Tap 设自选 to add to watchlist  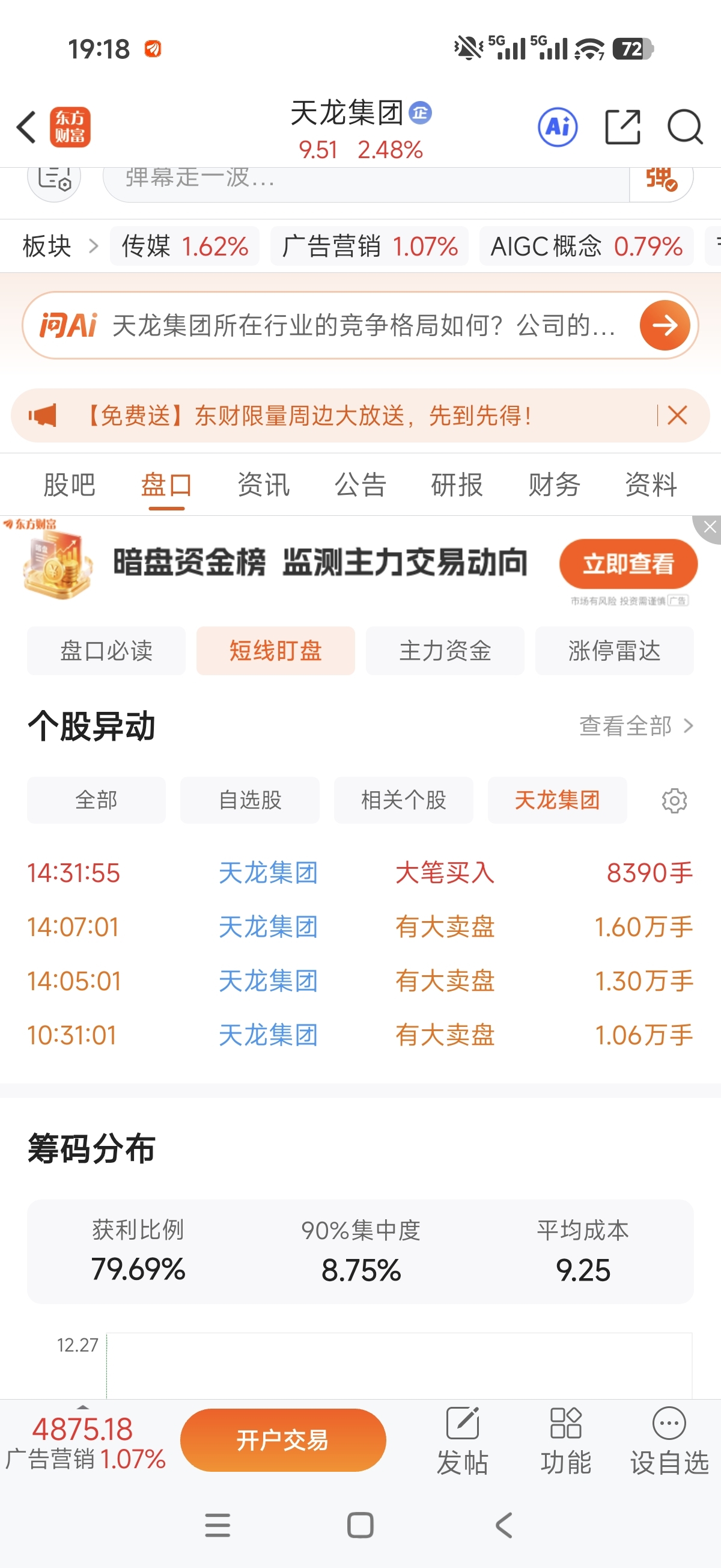(669, 1441)
